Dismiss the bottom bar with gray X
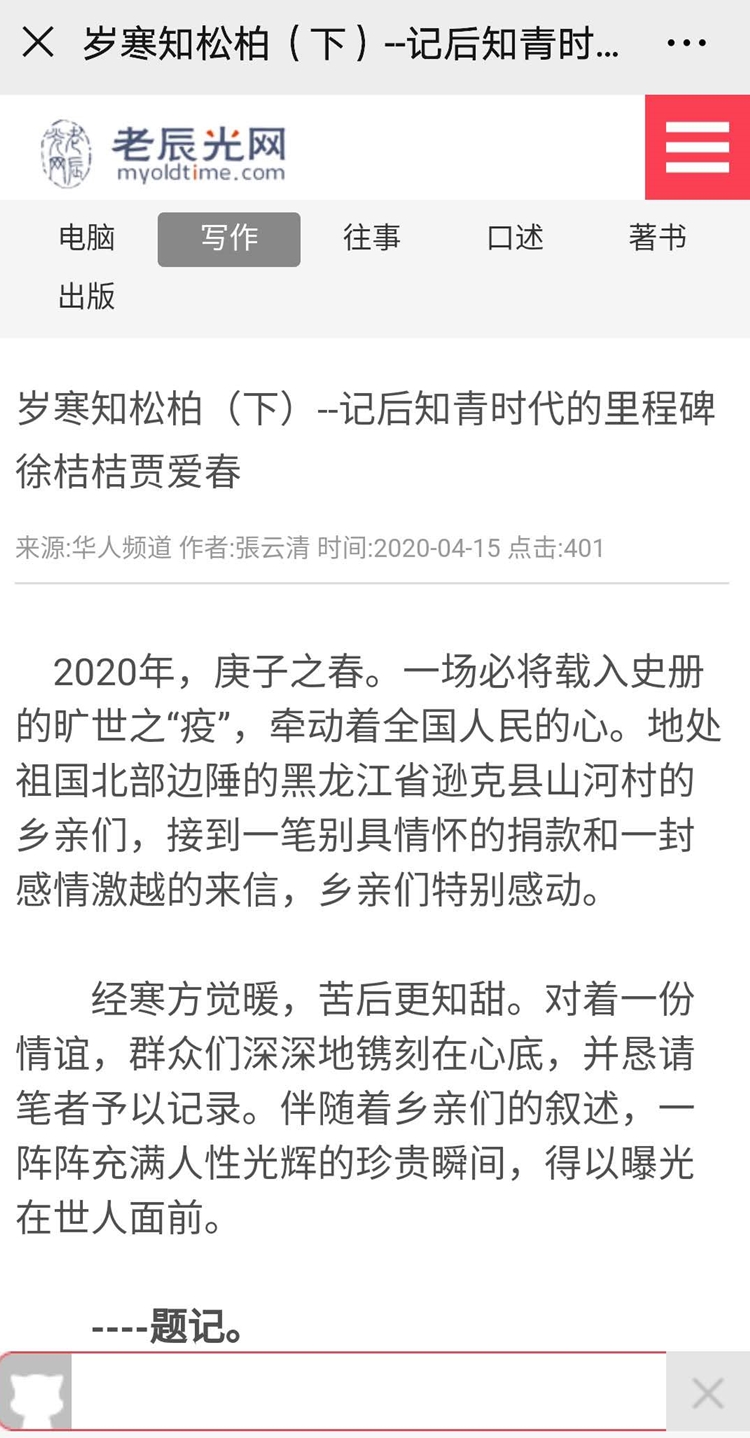The height and width of the screenshot is (1438, 750). click(x=708, y=1393)
